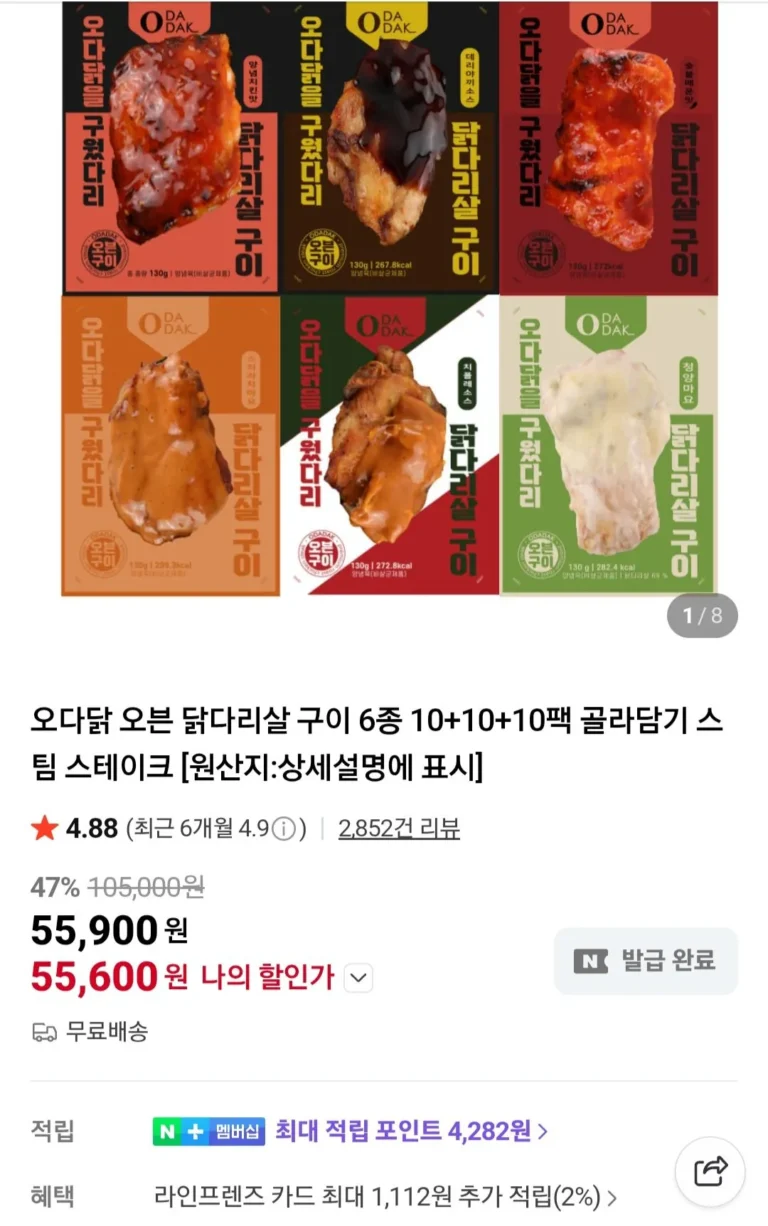Open the product image gallery
The width and height of the screenshot is (768, 1226).
click(x=390, y=300)
